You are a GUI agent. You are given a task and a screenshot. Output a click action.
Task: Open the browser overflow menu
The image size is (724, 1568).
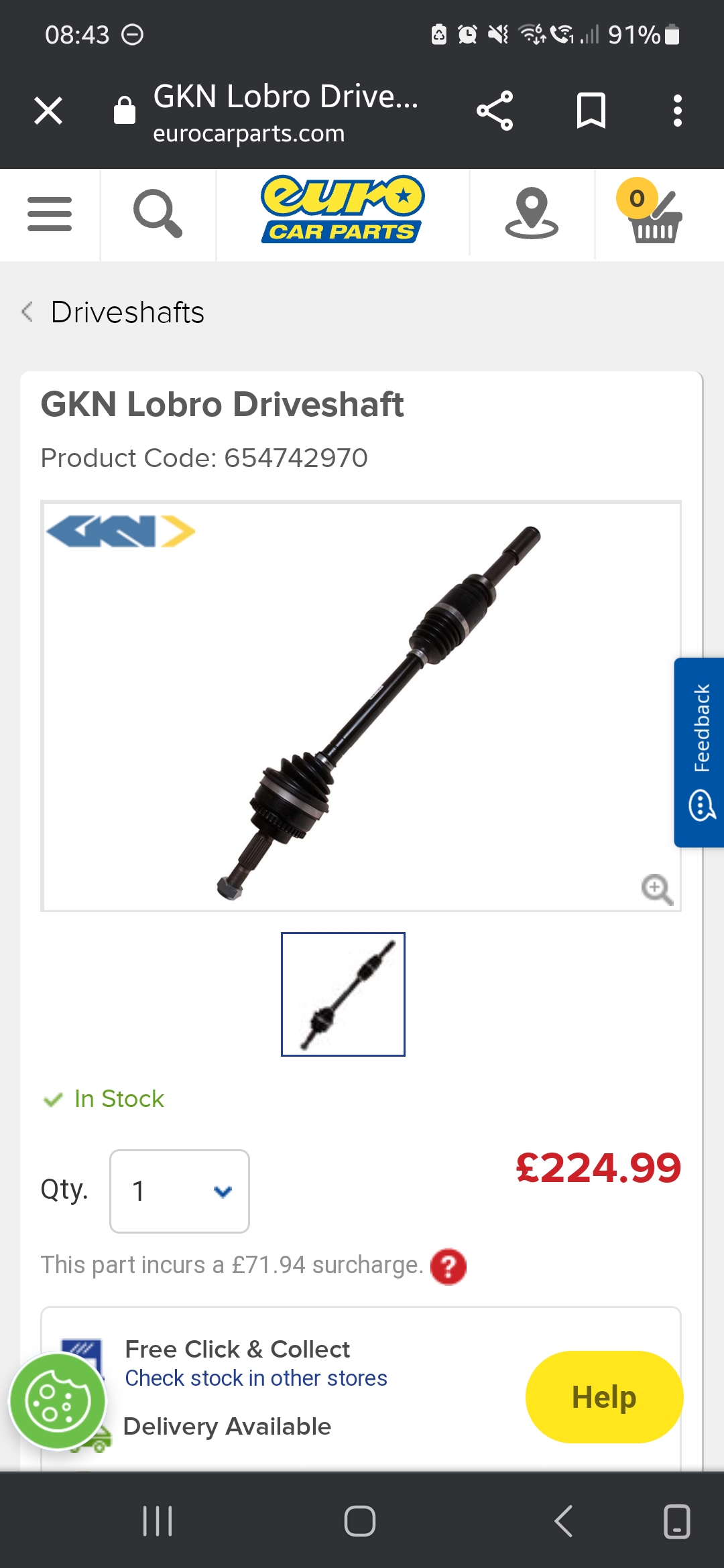pyautogui.click(x=677, y=111)
